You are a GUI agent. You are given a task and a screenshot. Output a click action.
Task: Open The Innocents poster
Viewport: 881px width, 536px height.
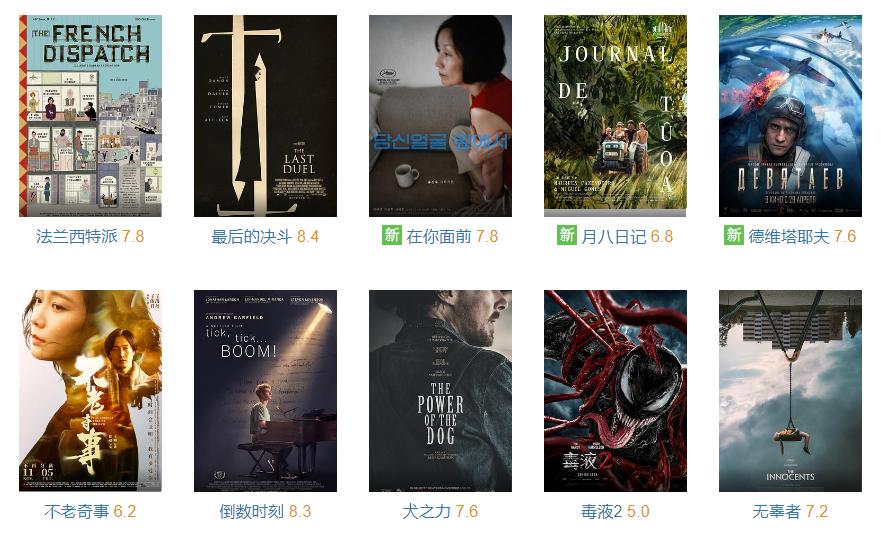(x=790, y=391)
